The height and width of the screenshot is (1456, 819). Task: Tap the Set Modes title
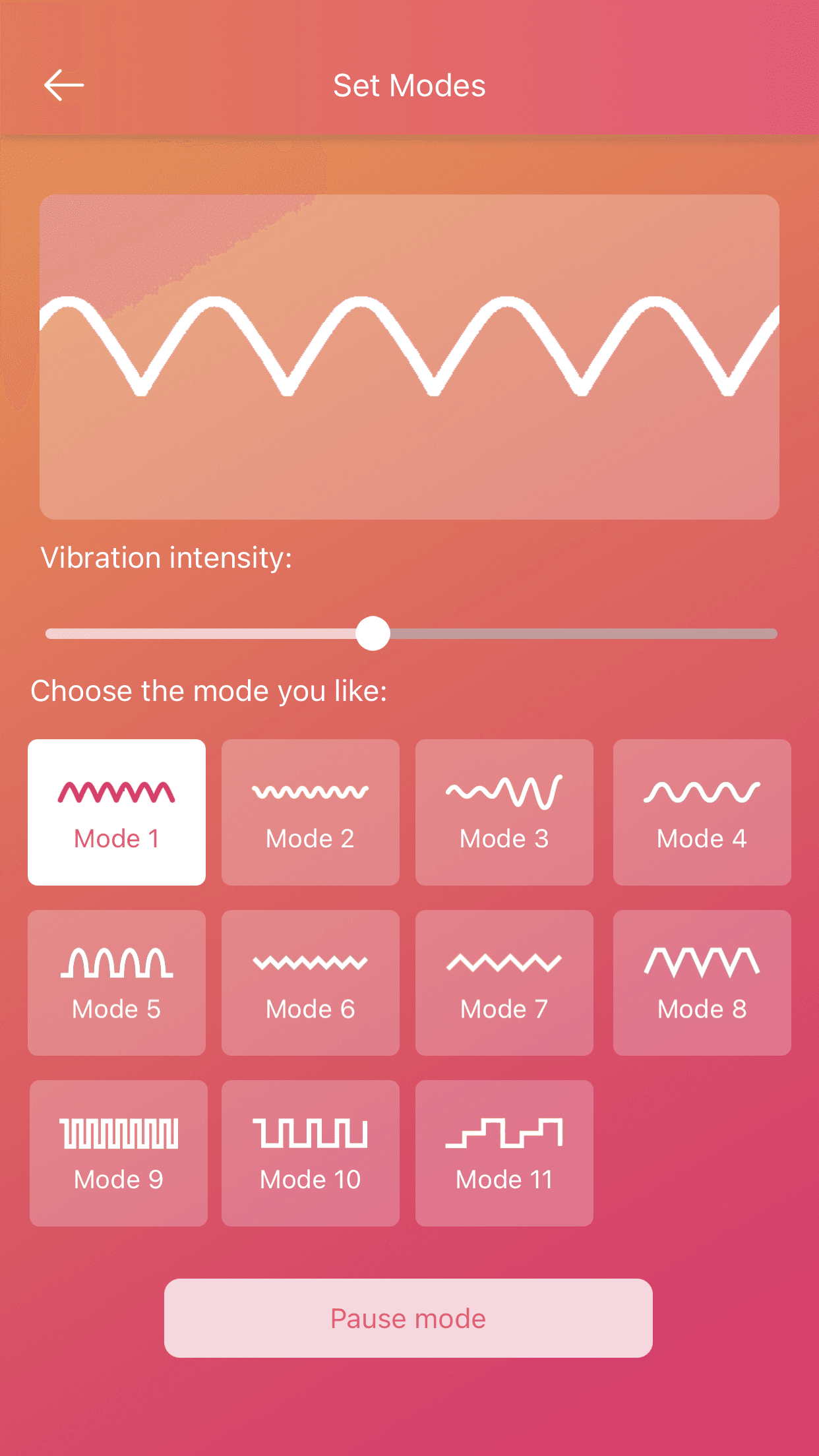tap(409, 84)
